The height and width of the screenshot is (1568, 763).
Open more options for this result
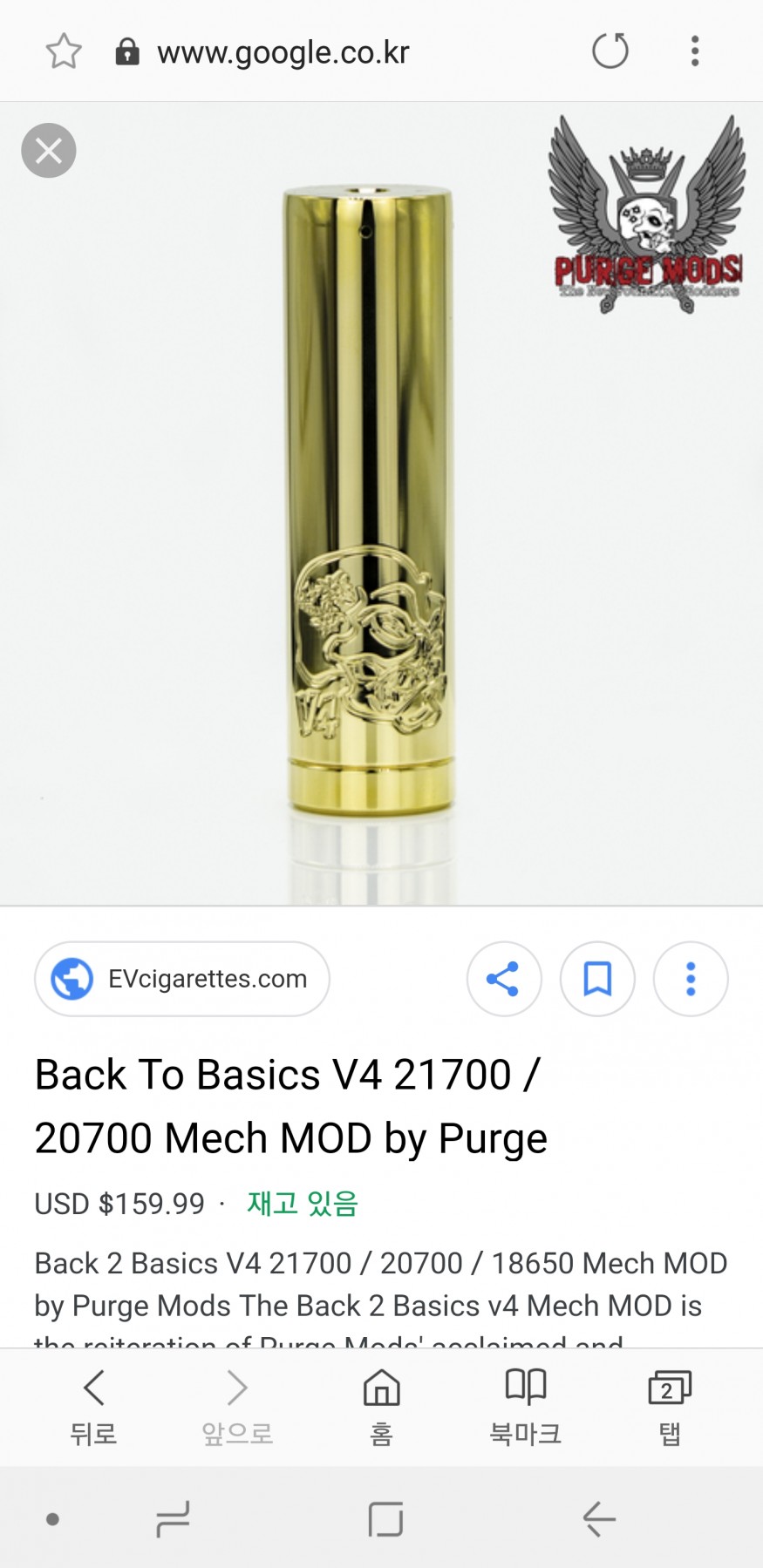[x=691, y=979]
